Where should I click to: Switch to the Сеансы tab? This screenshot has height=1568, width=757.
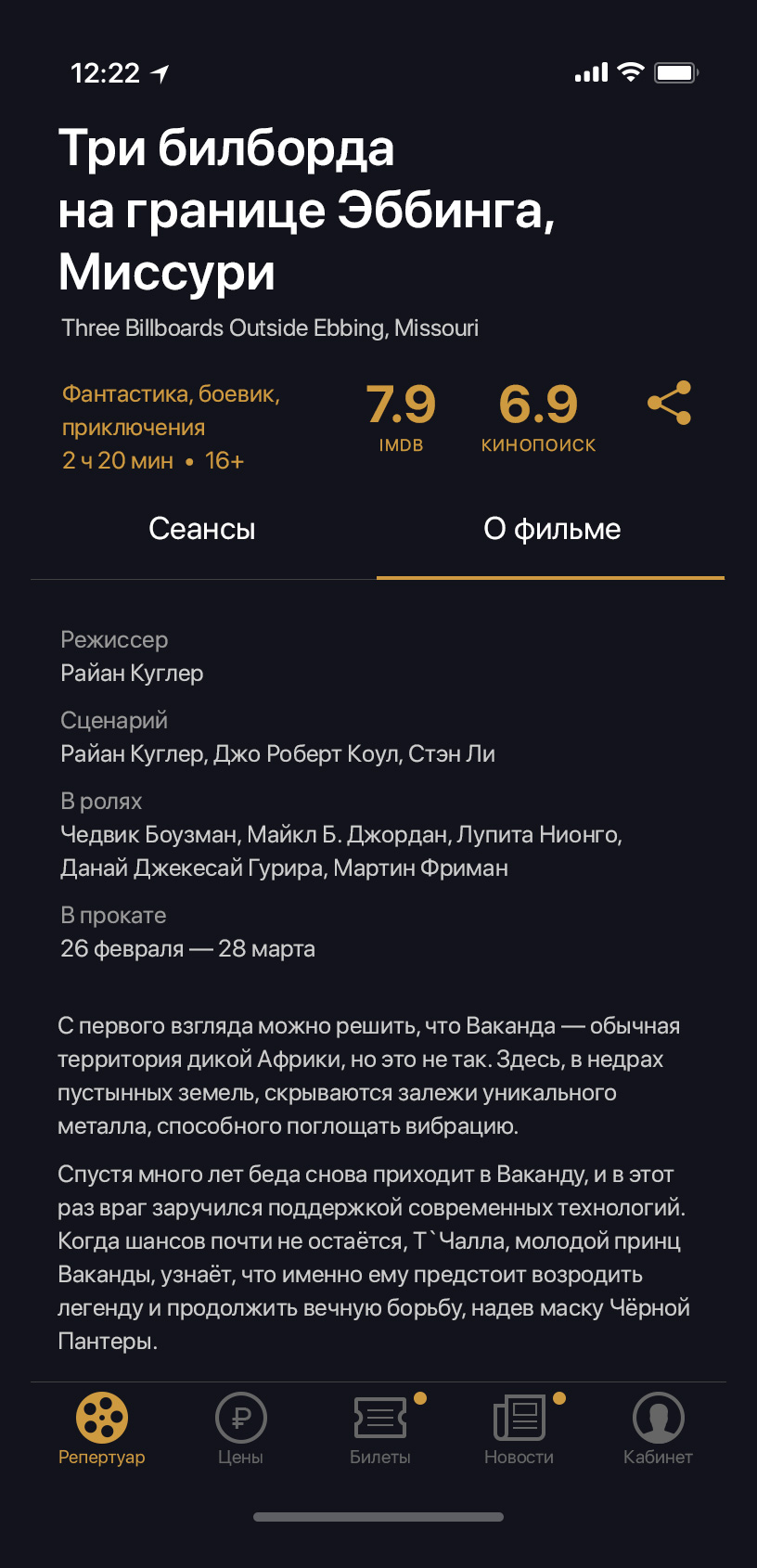pos(202,529)
